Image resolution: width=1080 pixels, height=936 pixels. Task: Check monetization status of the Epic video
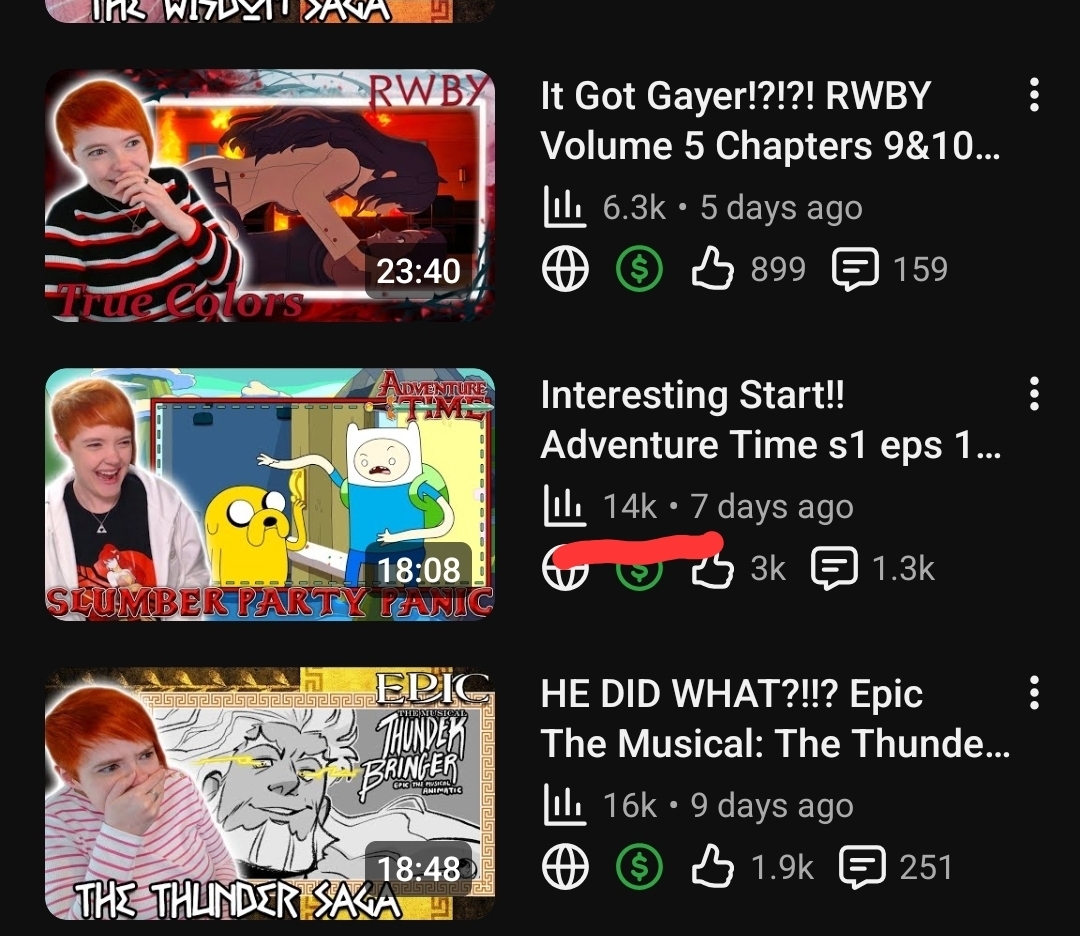click(x=638, y=868)
